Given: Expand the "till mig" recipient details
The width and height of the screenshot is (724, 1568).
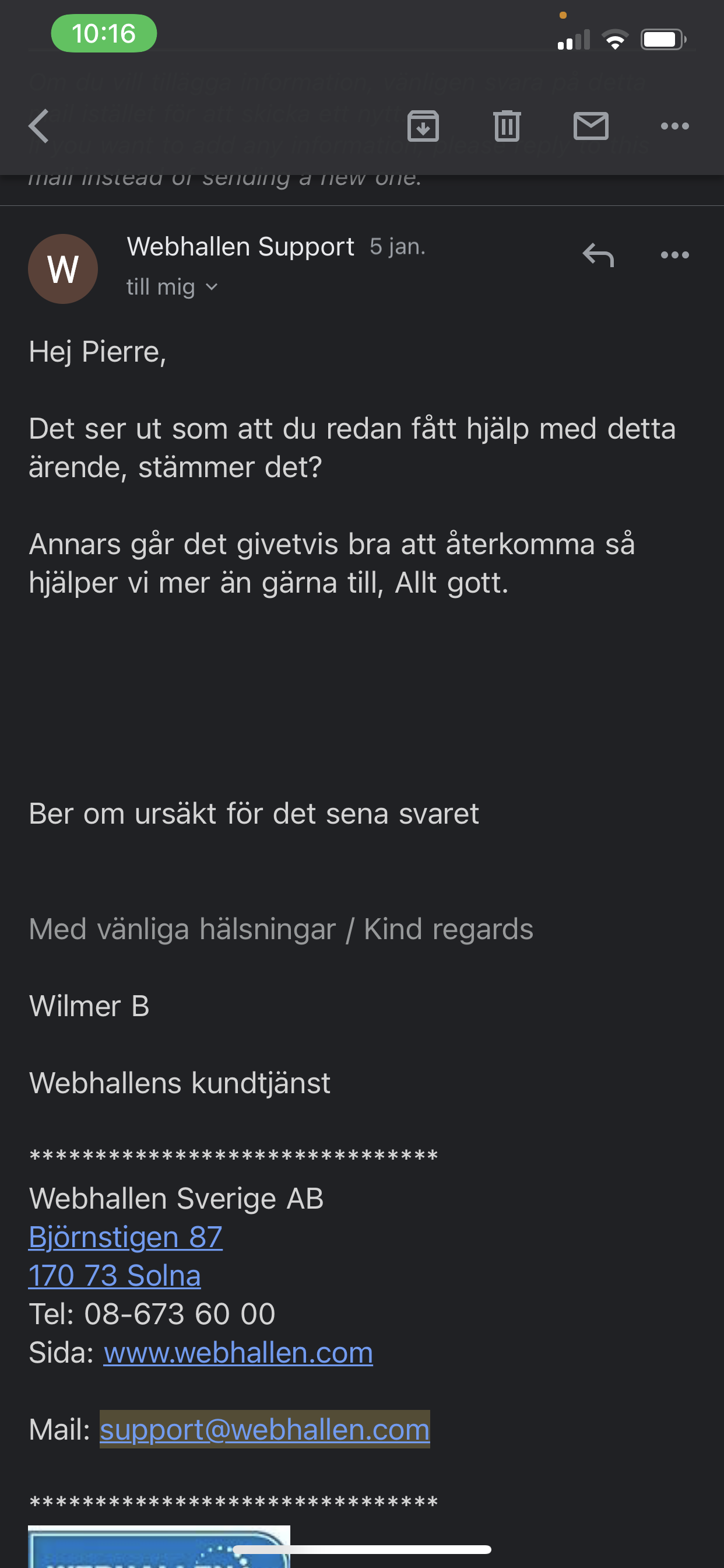Looking at the screenshot, I should tap(171, 286).
